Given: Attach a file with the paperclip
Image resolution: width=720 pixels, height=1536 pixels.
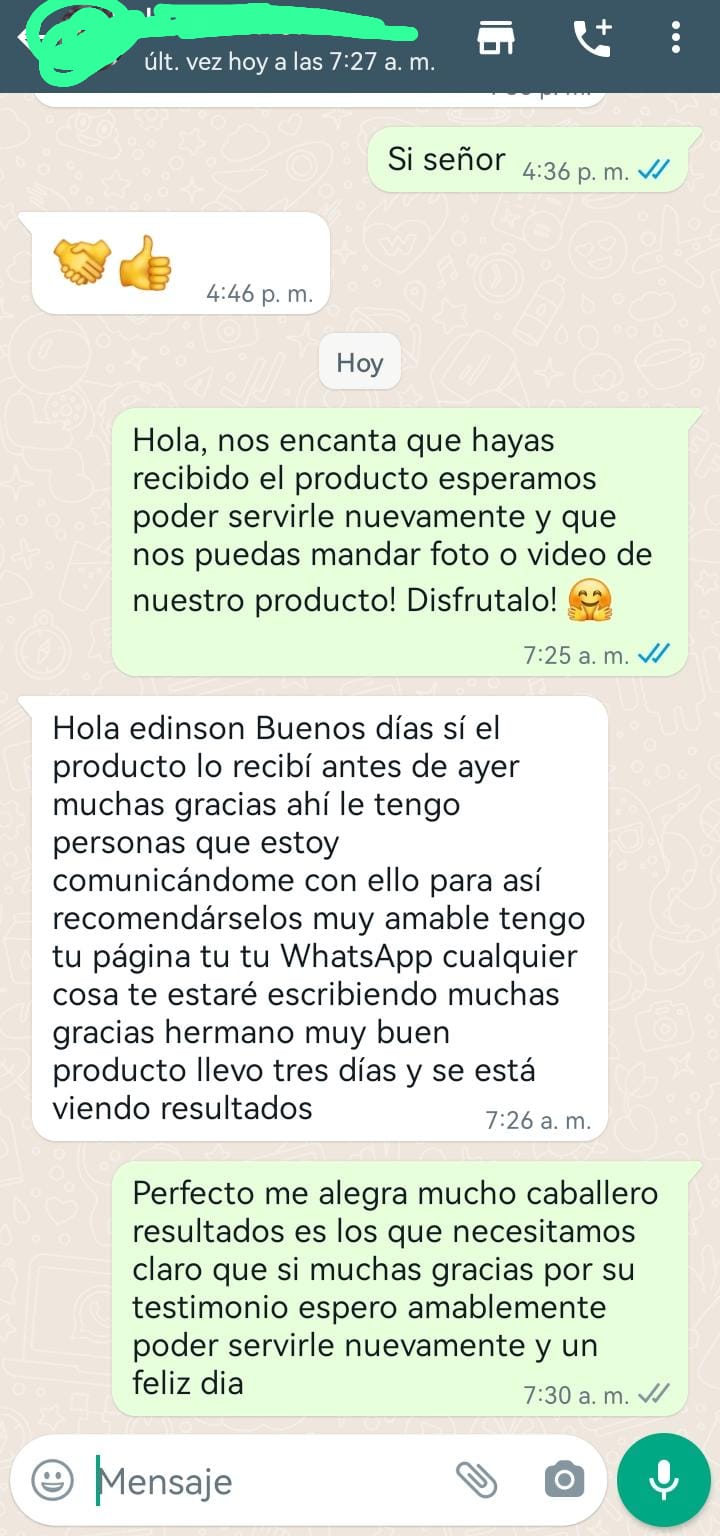Looking at the screenshot, I should [x=476, y=1480].
